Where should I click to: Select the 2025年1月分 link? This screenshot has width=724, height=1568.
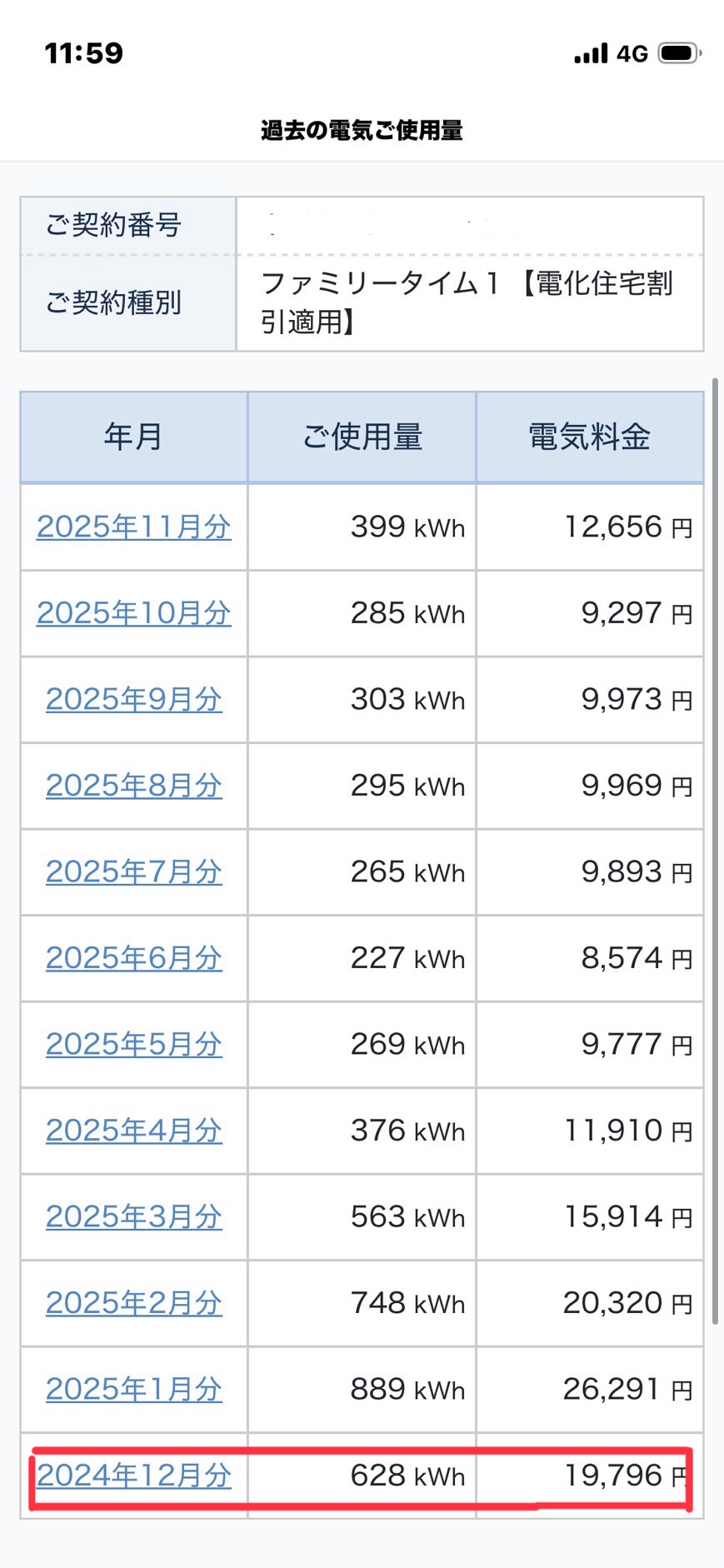[x=133, y=1389]
